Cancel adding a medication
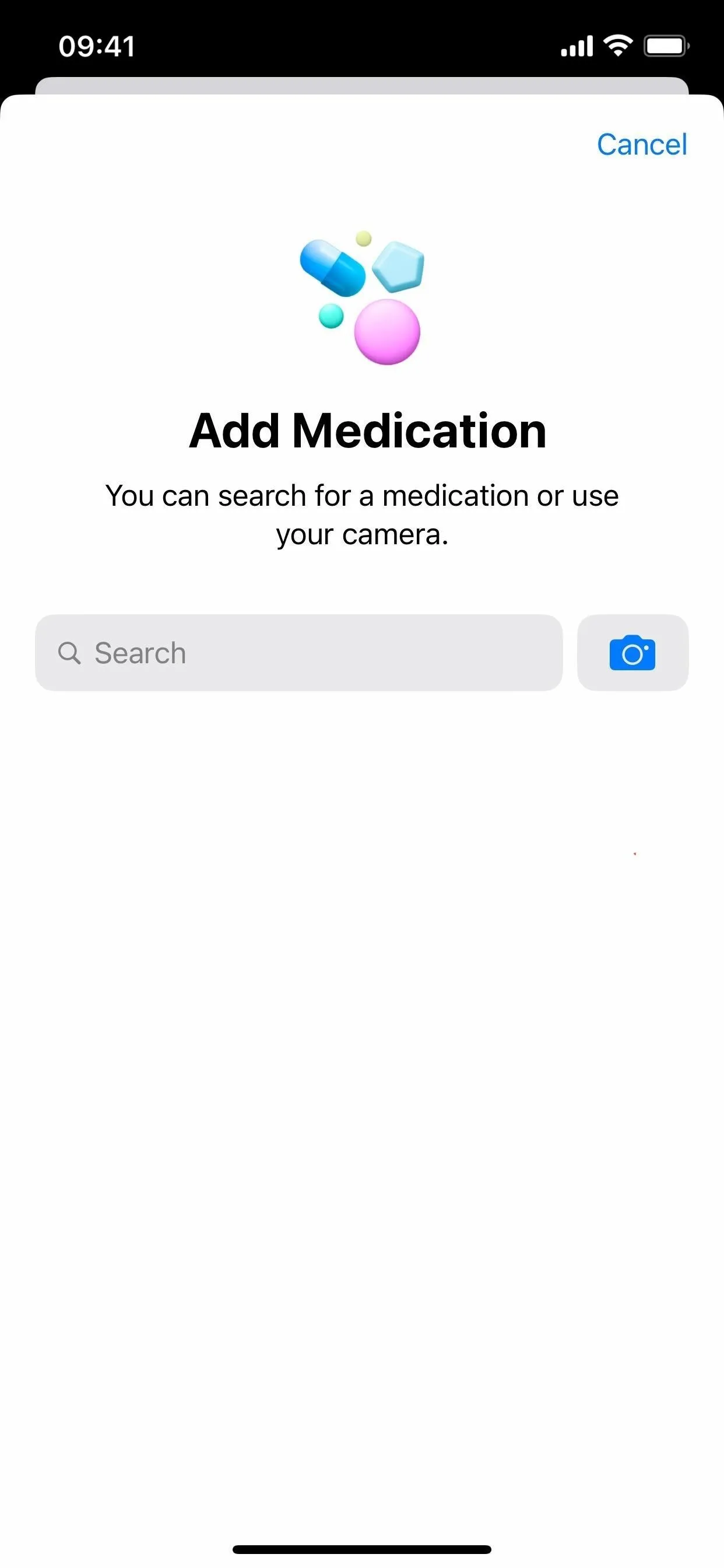Image resolution: width=724 pixels, height=1568 pixels. point(642,145)
